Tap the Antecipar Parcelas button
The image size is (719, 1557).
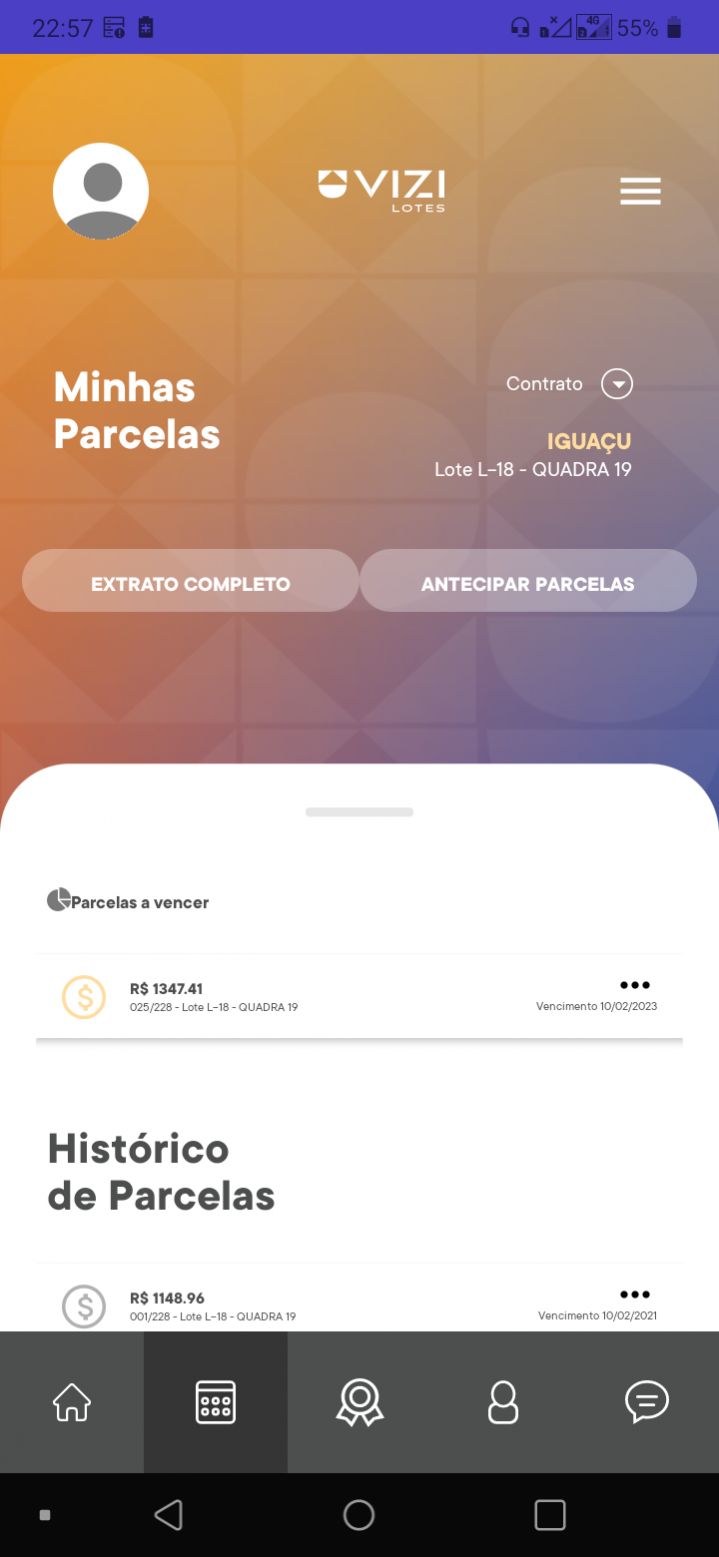[x=528, y=581]
